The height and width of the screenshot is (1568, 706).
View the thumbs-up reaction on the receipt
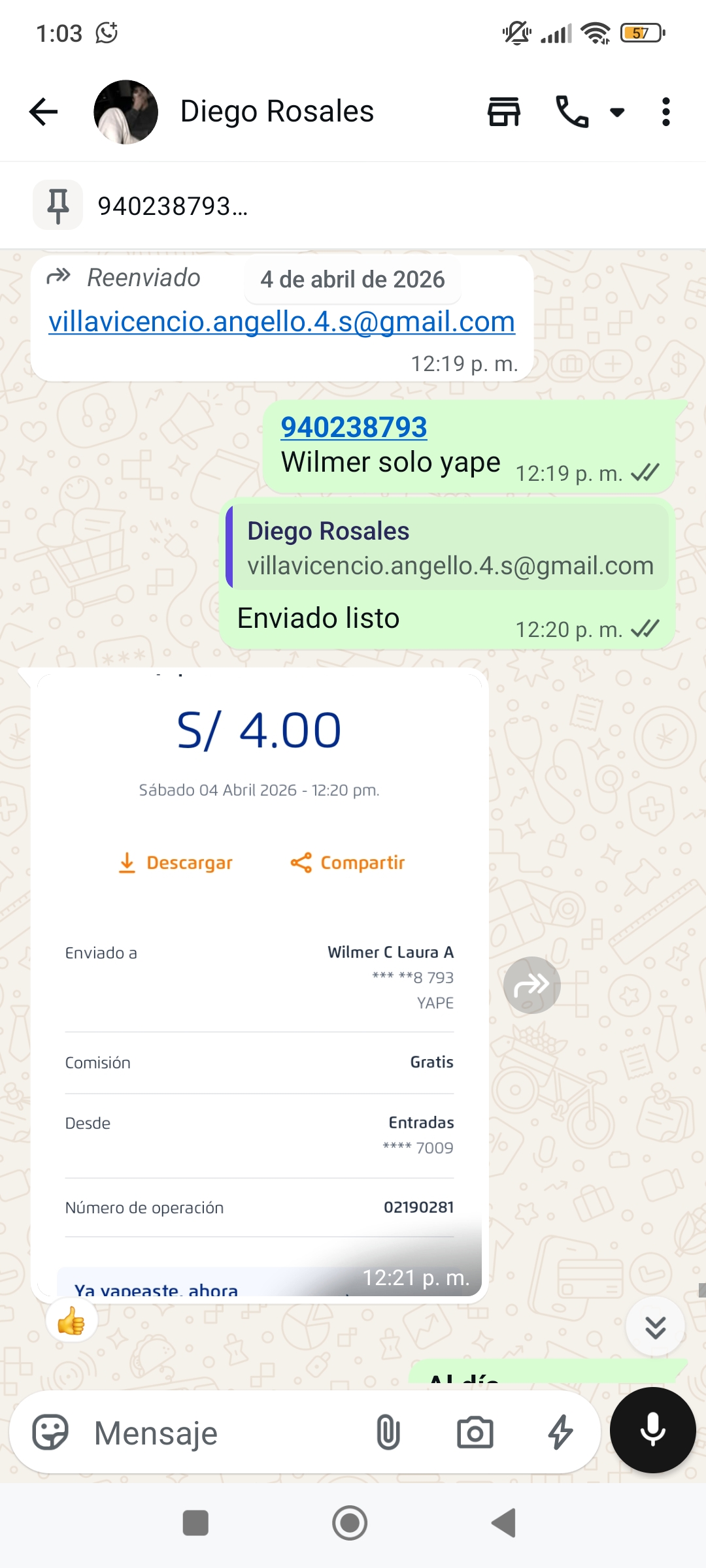tap(71, 1322)
